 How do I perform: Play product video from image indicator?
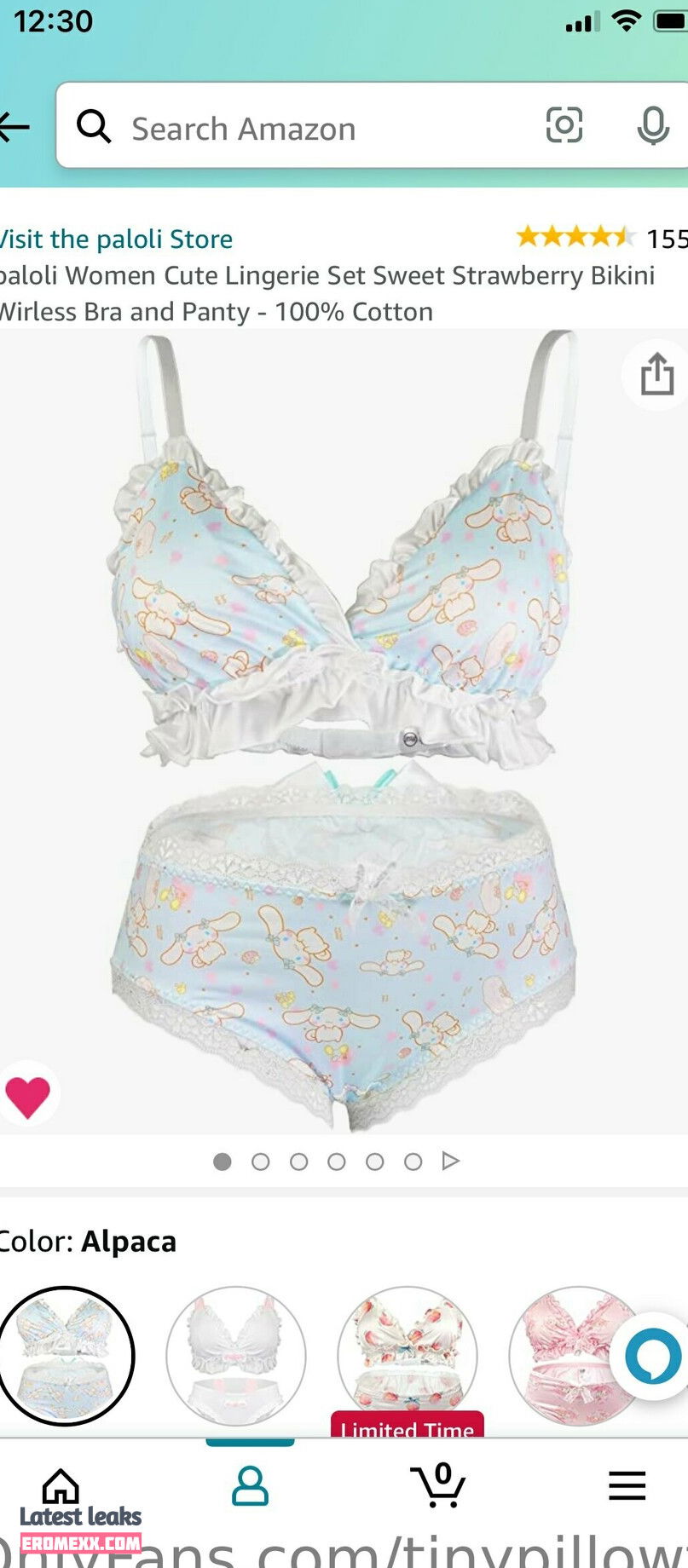tap(451, 1161)
